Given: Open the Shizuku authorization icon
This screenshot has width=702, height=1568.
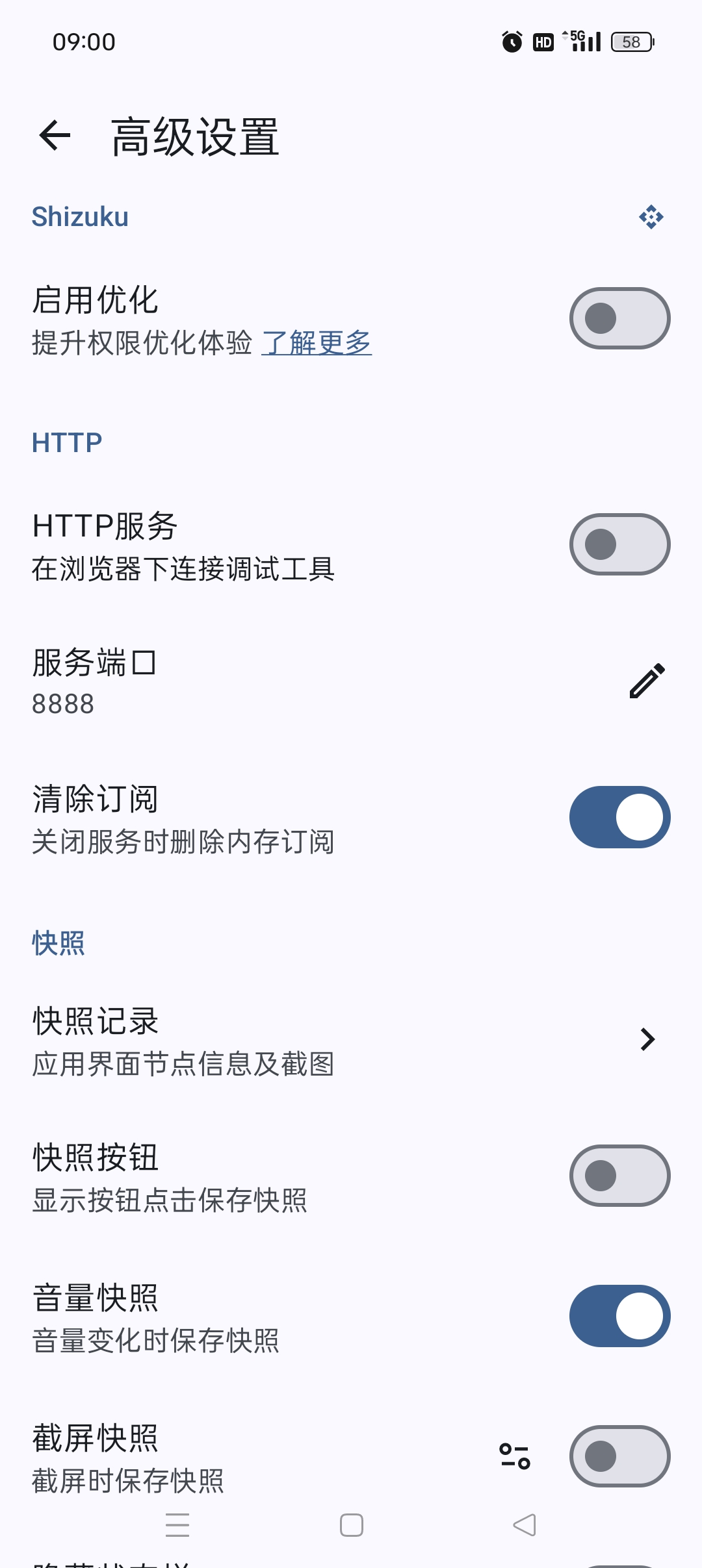Looking at the screenshot, I should click(x=651, y=217).
